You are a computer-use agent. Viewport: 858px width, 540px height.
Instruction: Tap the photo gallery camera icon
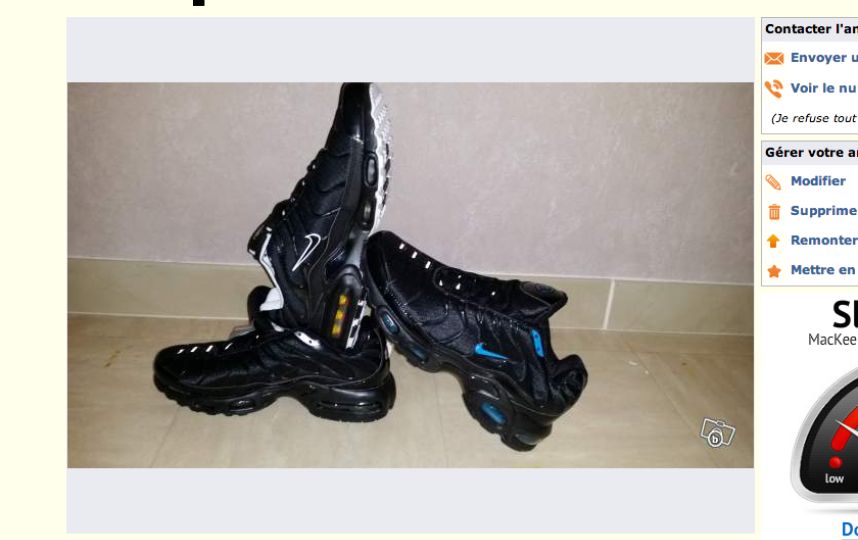[718, 432]
